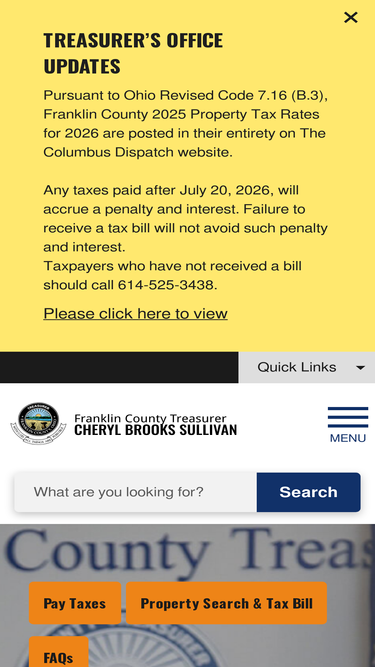Tap the blue Search button

click(309, 492)
